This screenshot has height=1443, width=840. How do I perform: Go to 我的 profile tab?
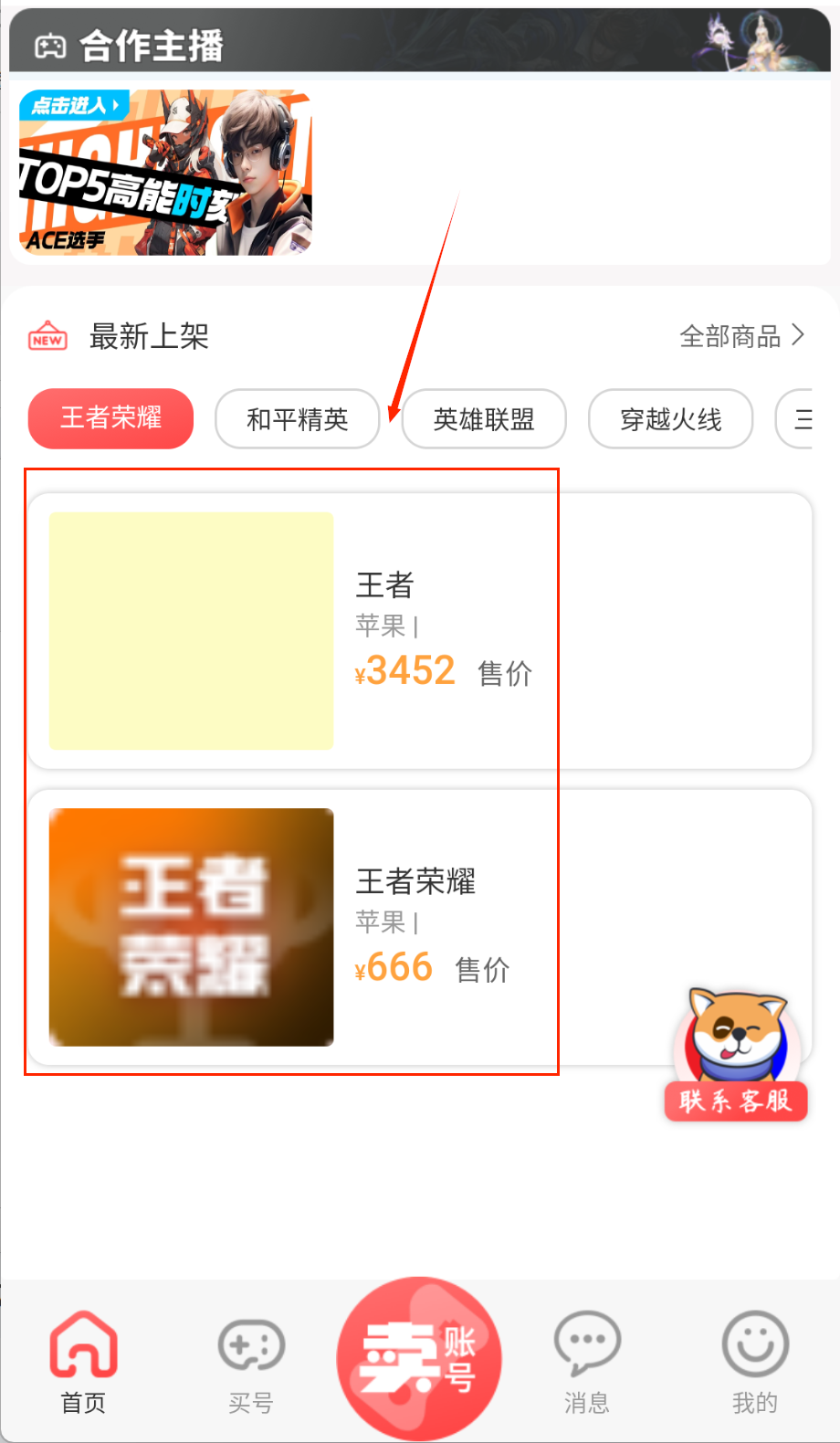755,1362
